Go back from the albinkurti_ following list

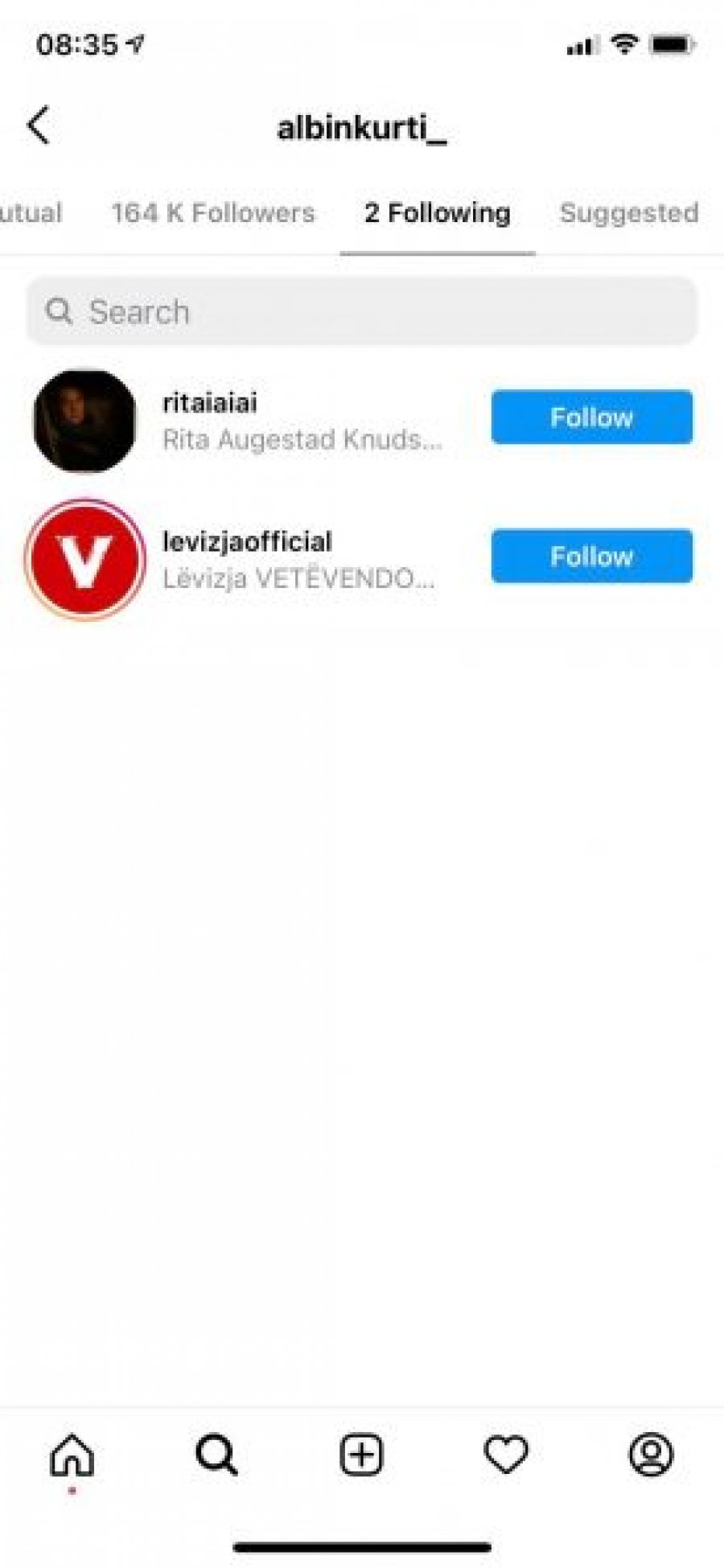(x=38, y=126)
